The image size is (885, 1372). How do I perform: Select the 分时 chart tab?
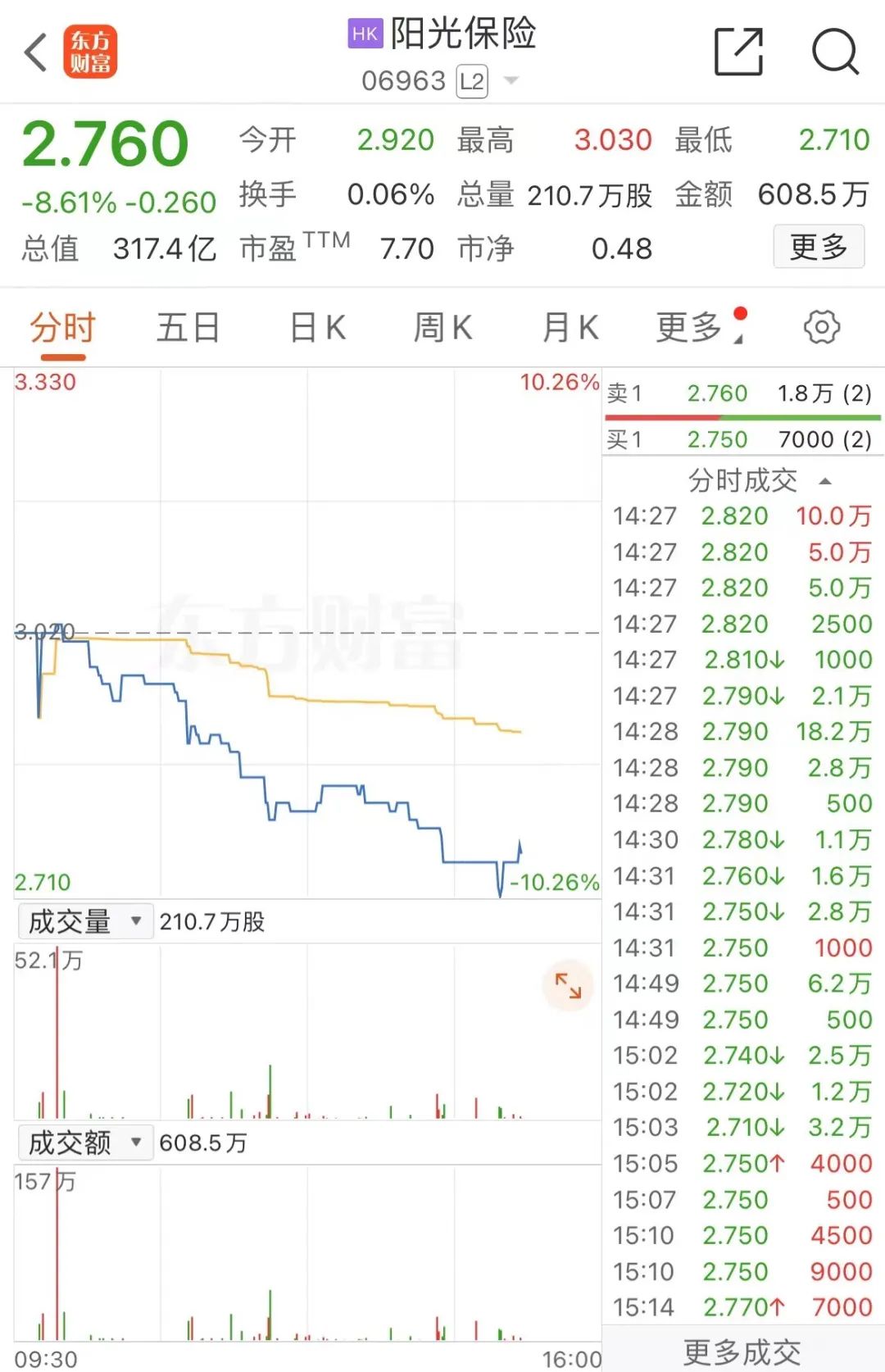click(x=63, y=328)
